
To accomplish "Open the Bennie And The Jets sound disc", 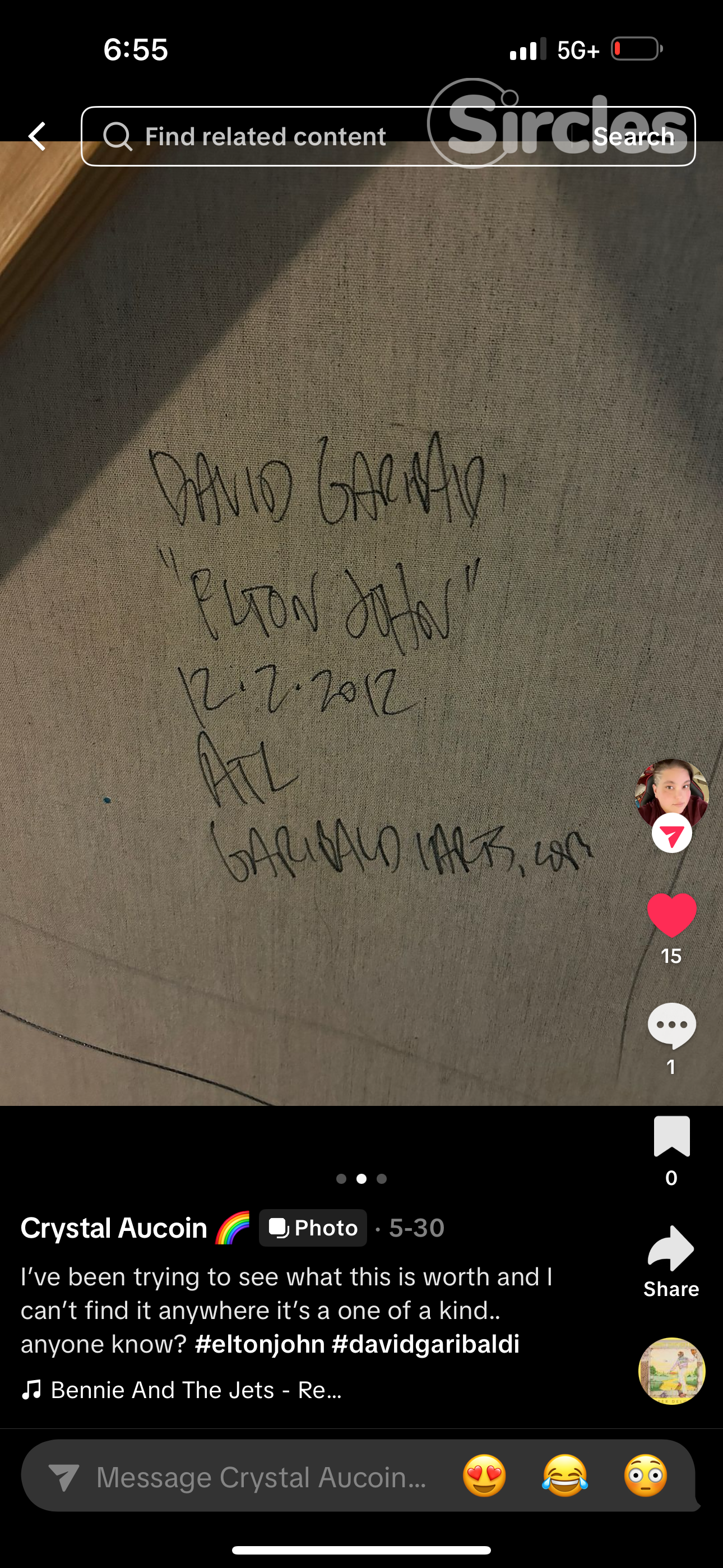I will [671, 1370].
